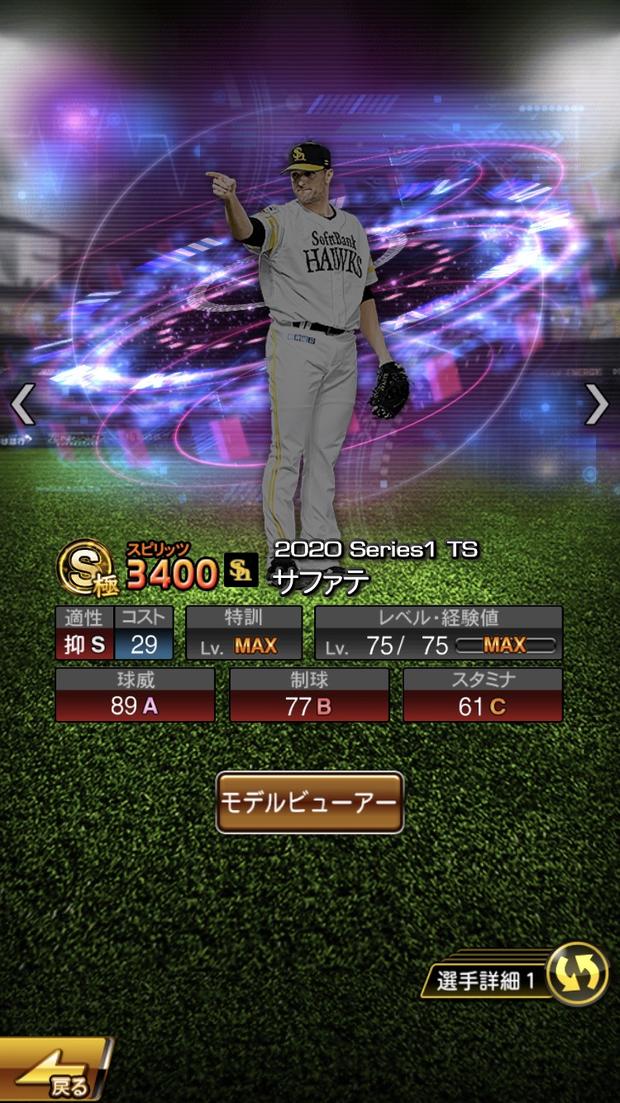
Task: Switch view via 選手詳細 1 toggle
Action: 515,974
